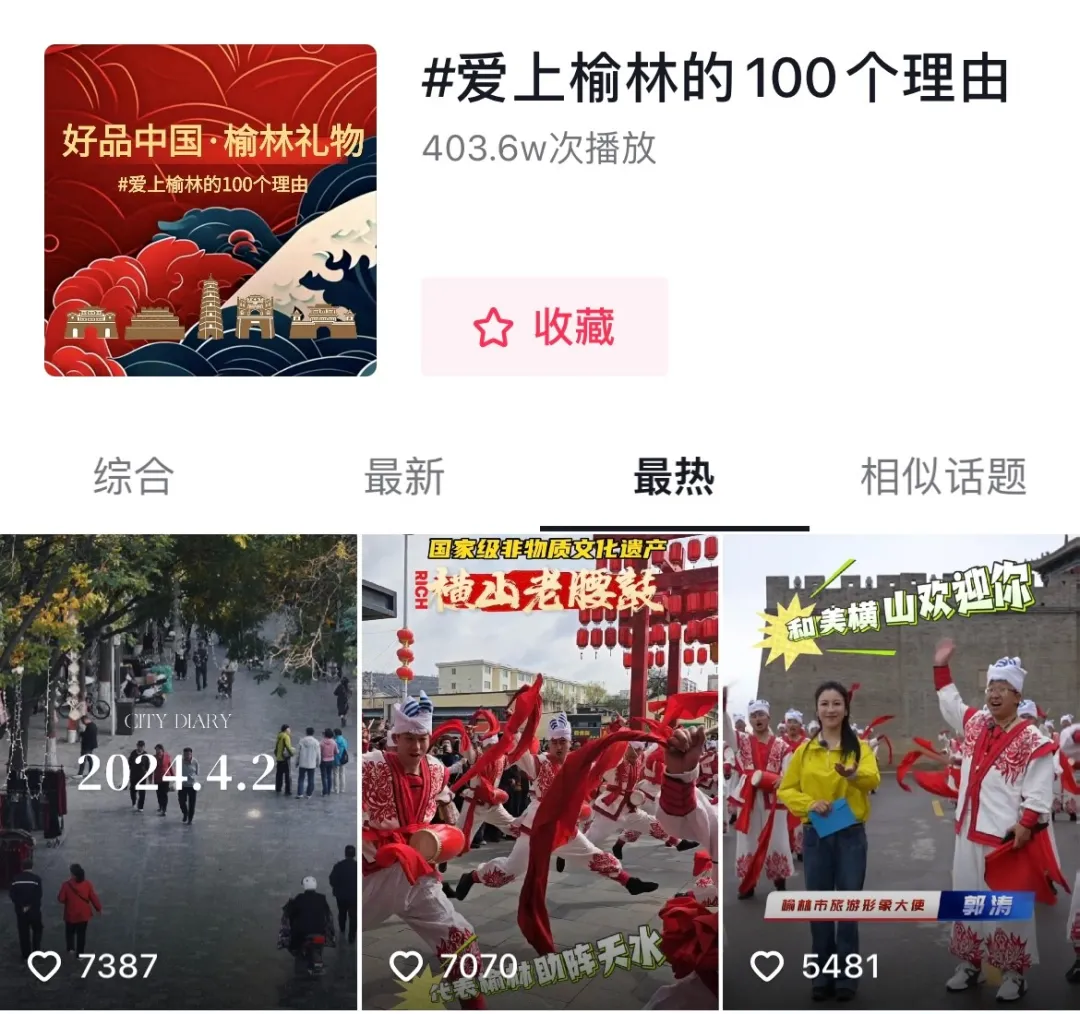Open the City Diary 2024.4.2 video

(178, 770)
